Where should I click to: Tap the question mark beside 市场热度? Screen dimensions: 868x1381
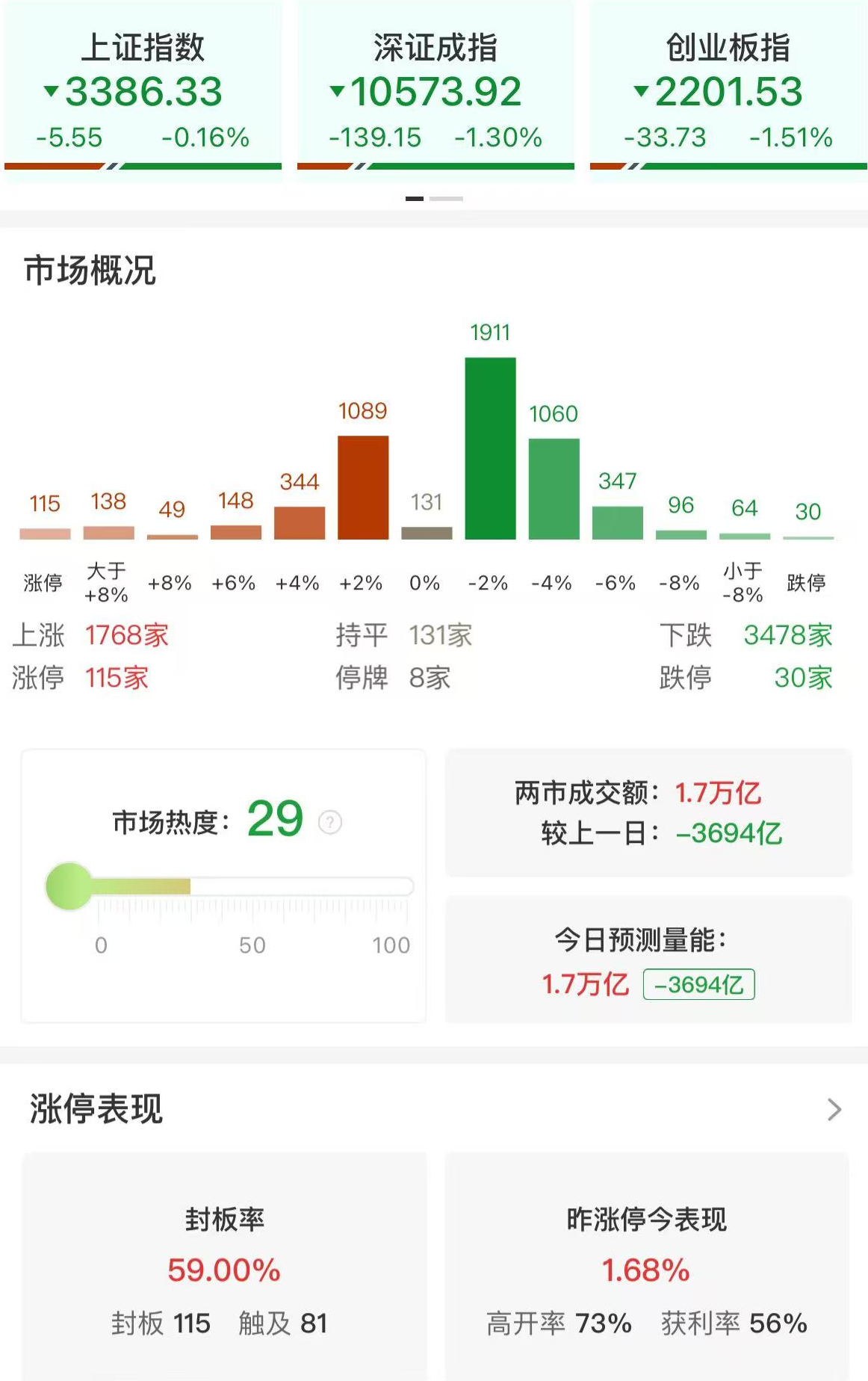pos(330,822)
